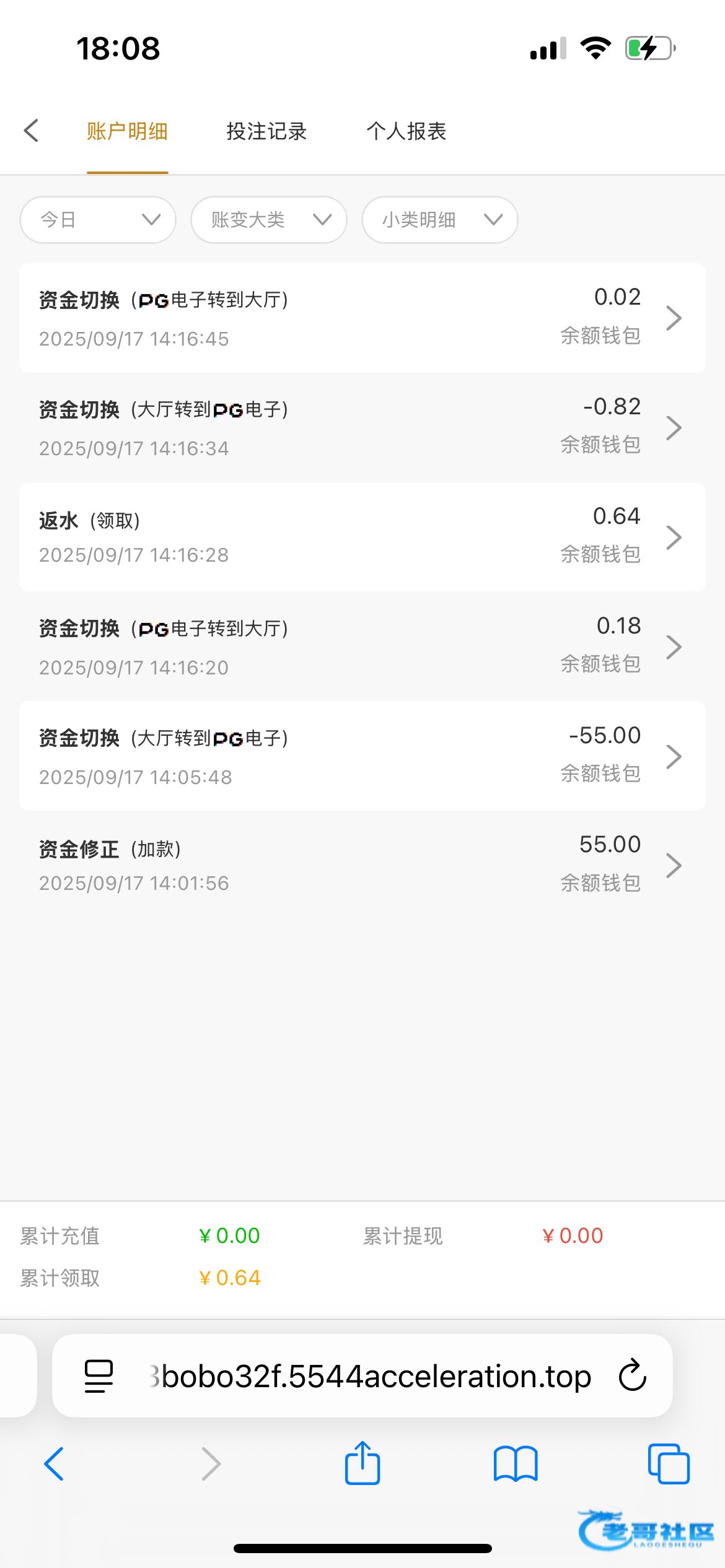Open the -0.82 transfer record at 14:16:34

pos(362,427)
